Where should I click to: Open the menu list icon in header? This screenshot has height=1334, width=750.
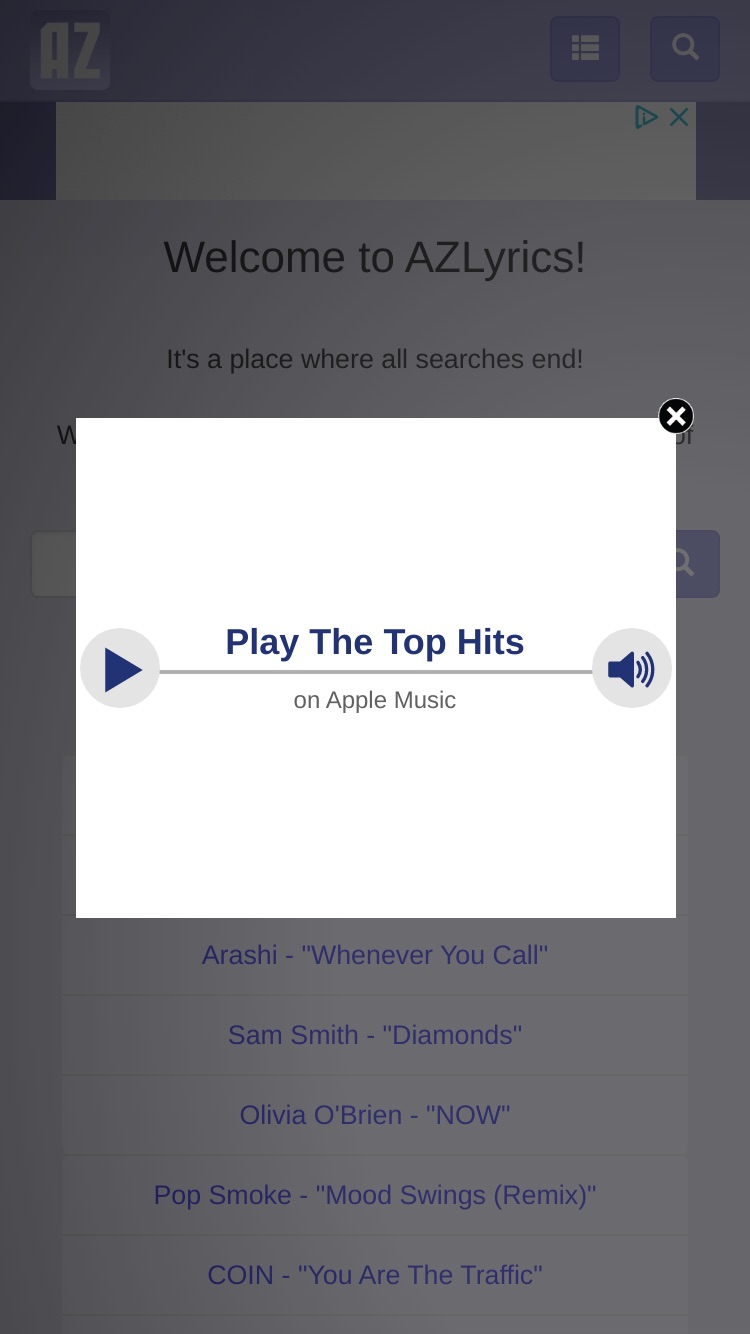(x=585, y=48)
